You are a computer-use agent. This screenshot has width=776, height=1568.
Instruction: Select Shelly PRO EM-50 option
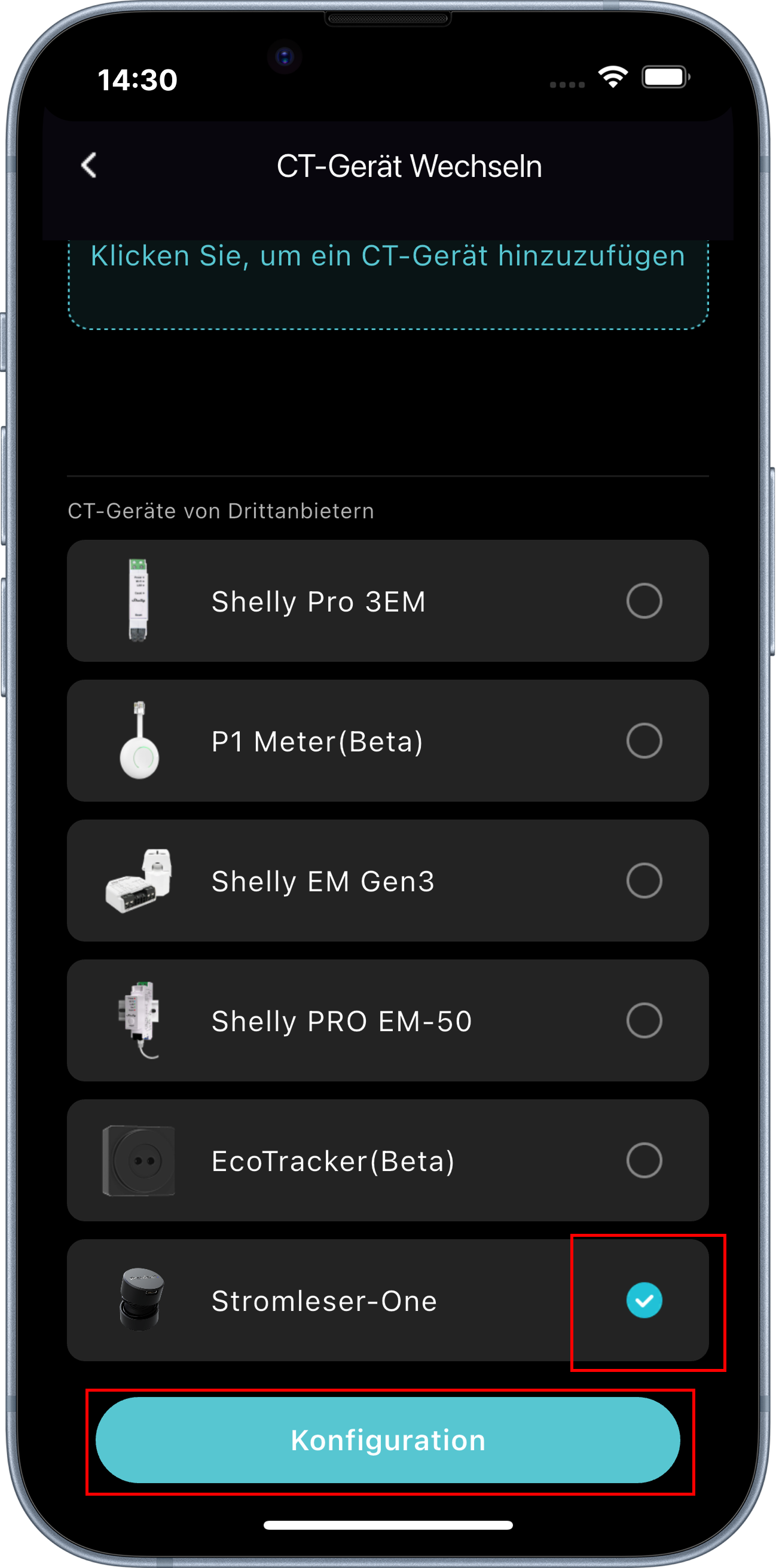[x=644, y=1021]
